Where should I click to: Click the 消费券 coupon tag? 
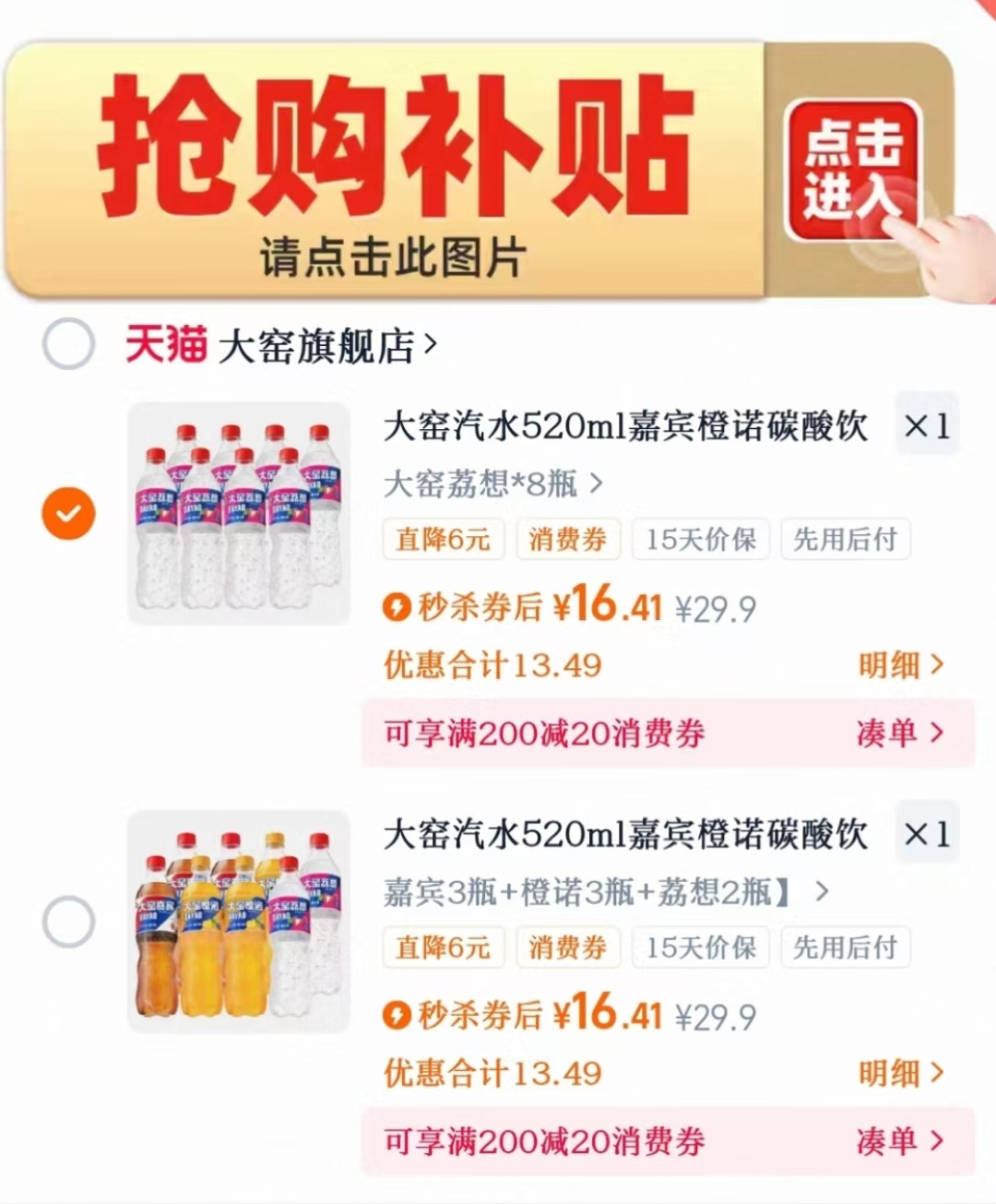[568, 539]
